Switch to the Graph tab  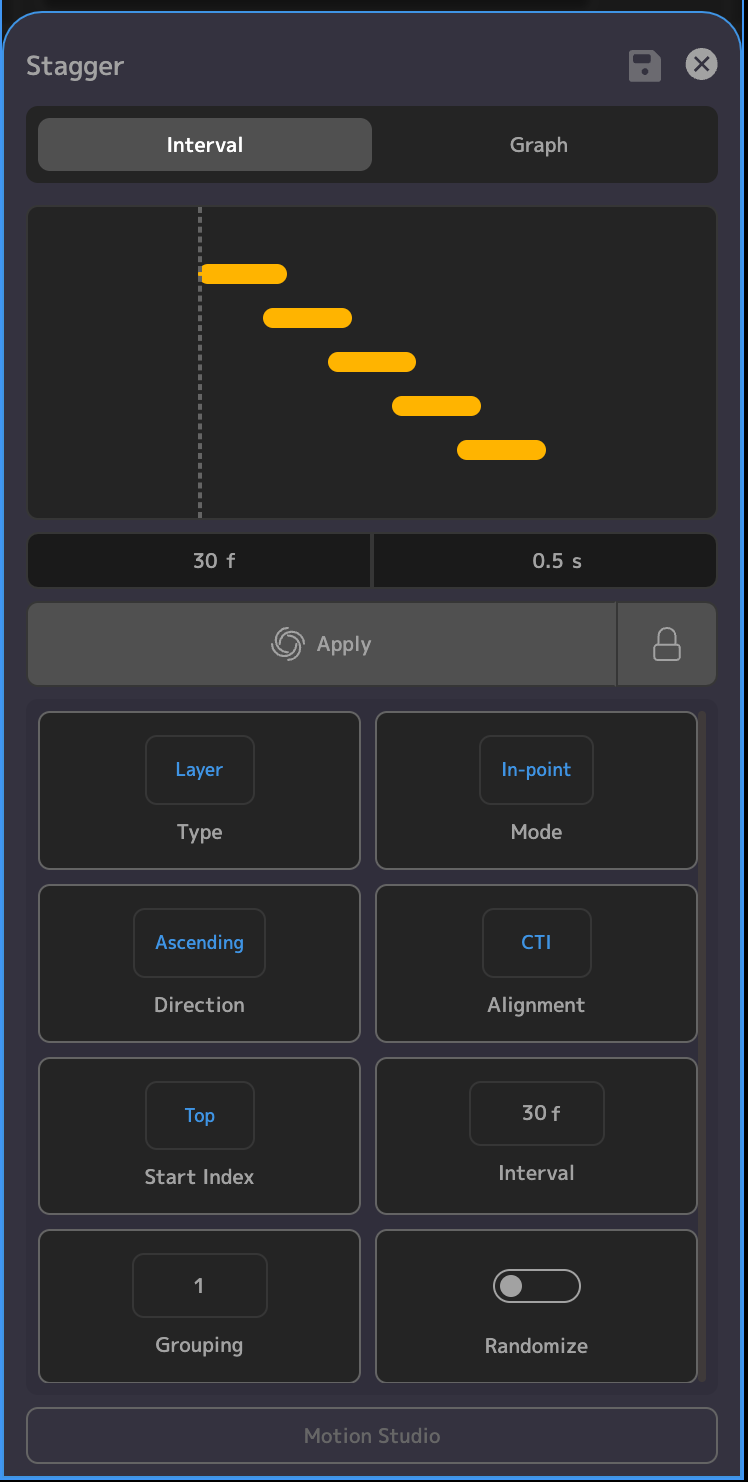tap(538, 145)
